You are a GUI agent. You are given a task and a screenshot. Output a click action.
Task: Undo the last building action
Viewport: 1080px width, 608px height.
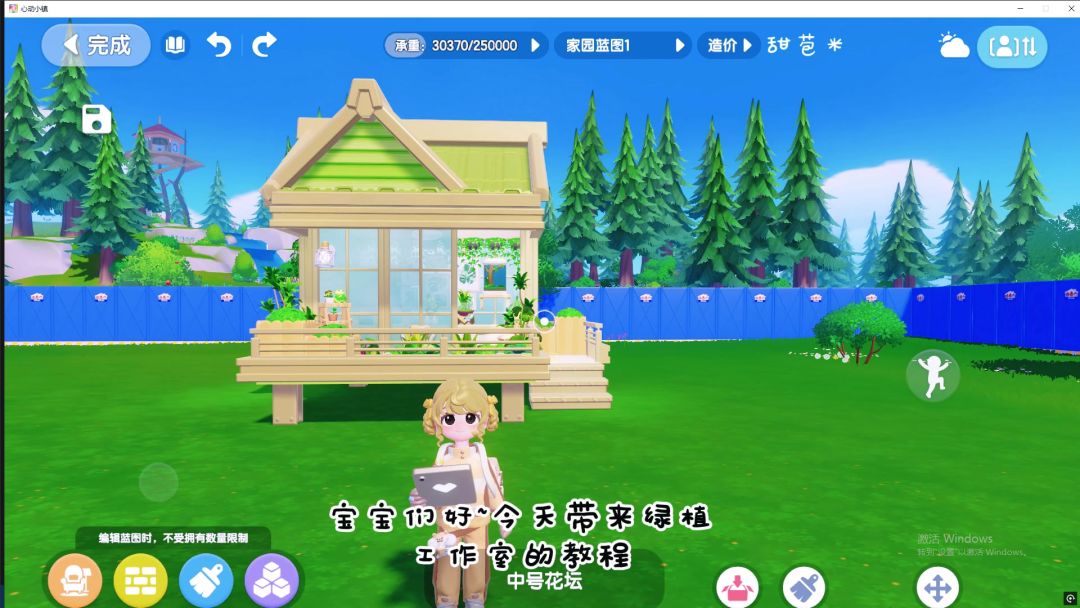click(219, 45)
